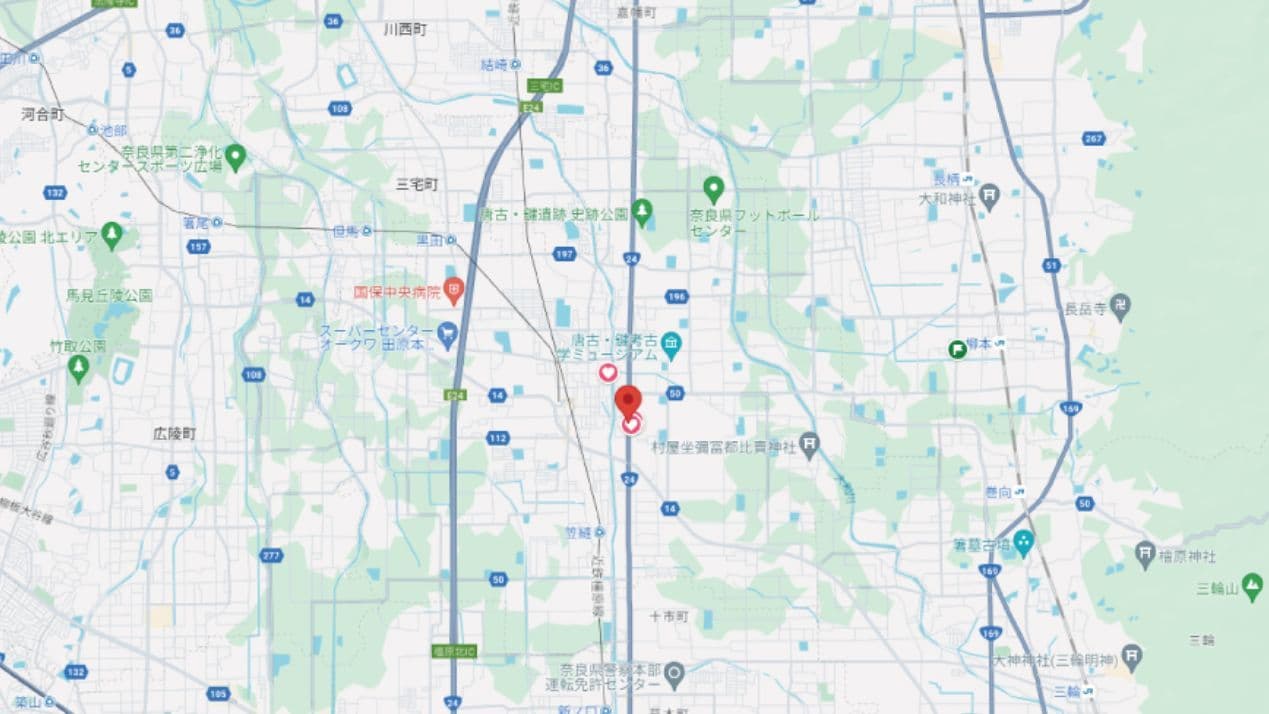Open 唐古・鍵遺跡 史跡公園 park marker
The image size is (1269, 714).
coord(643,212)
